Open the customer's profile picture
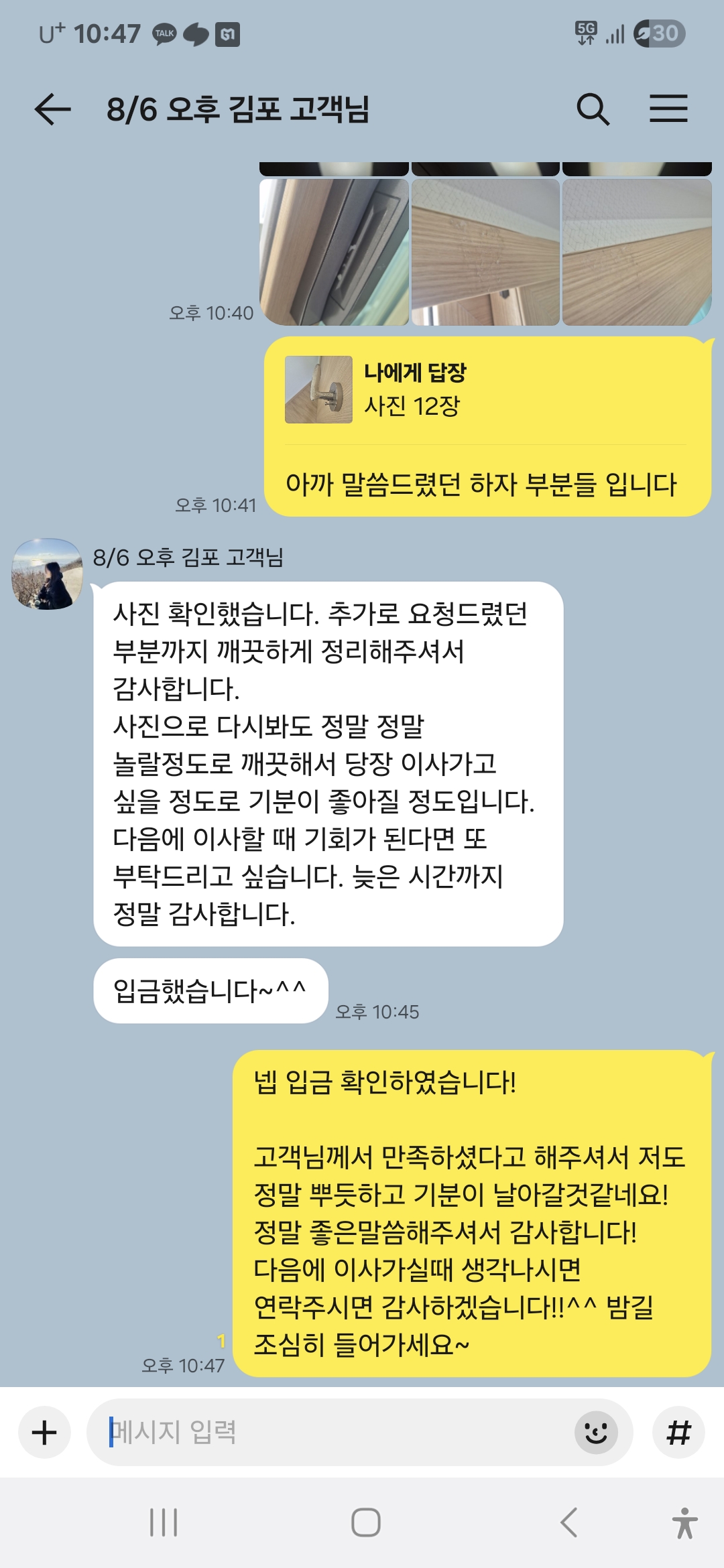This screenshot has width=724, height=1568. 47,574
